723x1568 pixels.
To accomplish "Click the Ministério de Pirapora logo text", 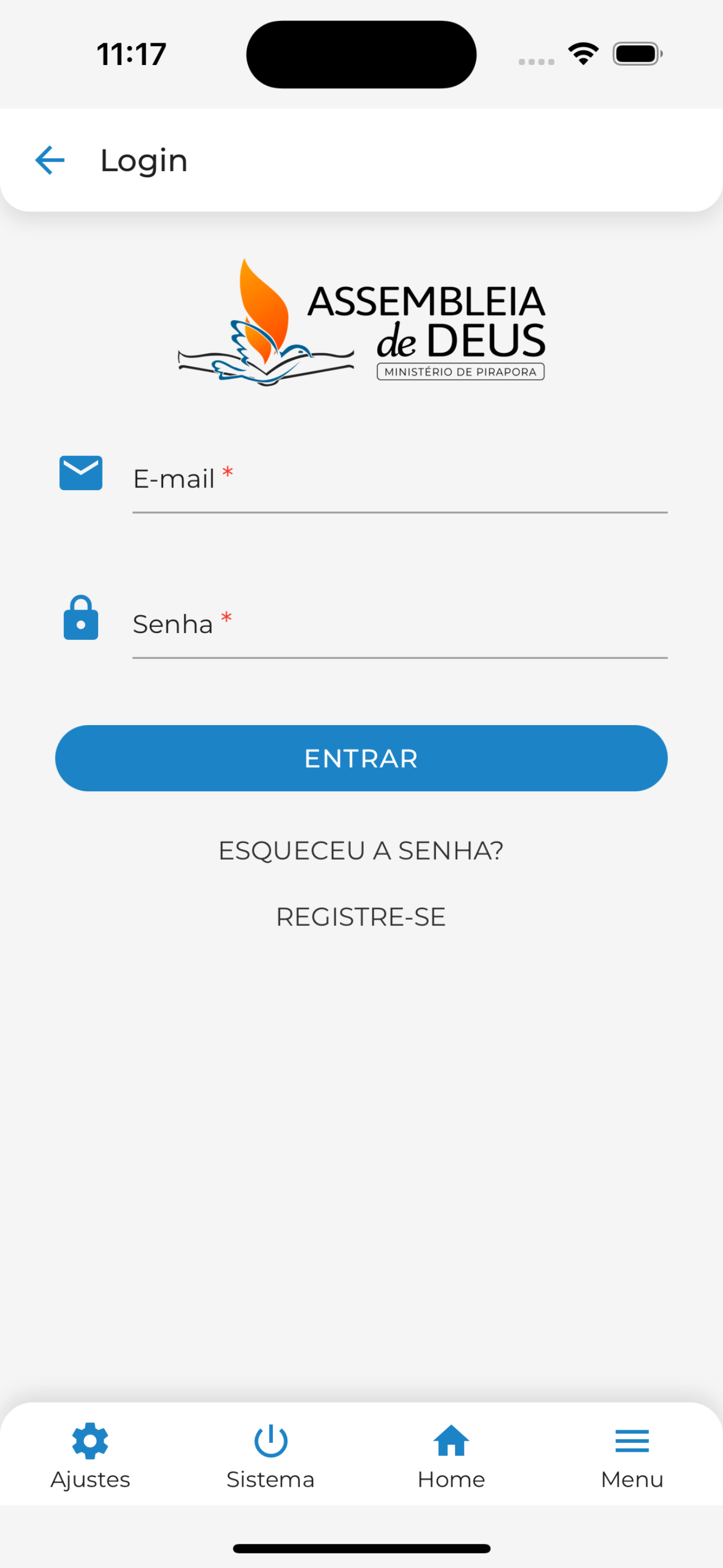I will 461,370.
